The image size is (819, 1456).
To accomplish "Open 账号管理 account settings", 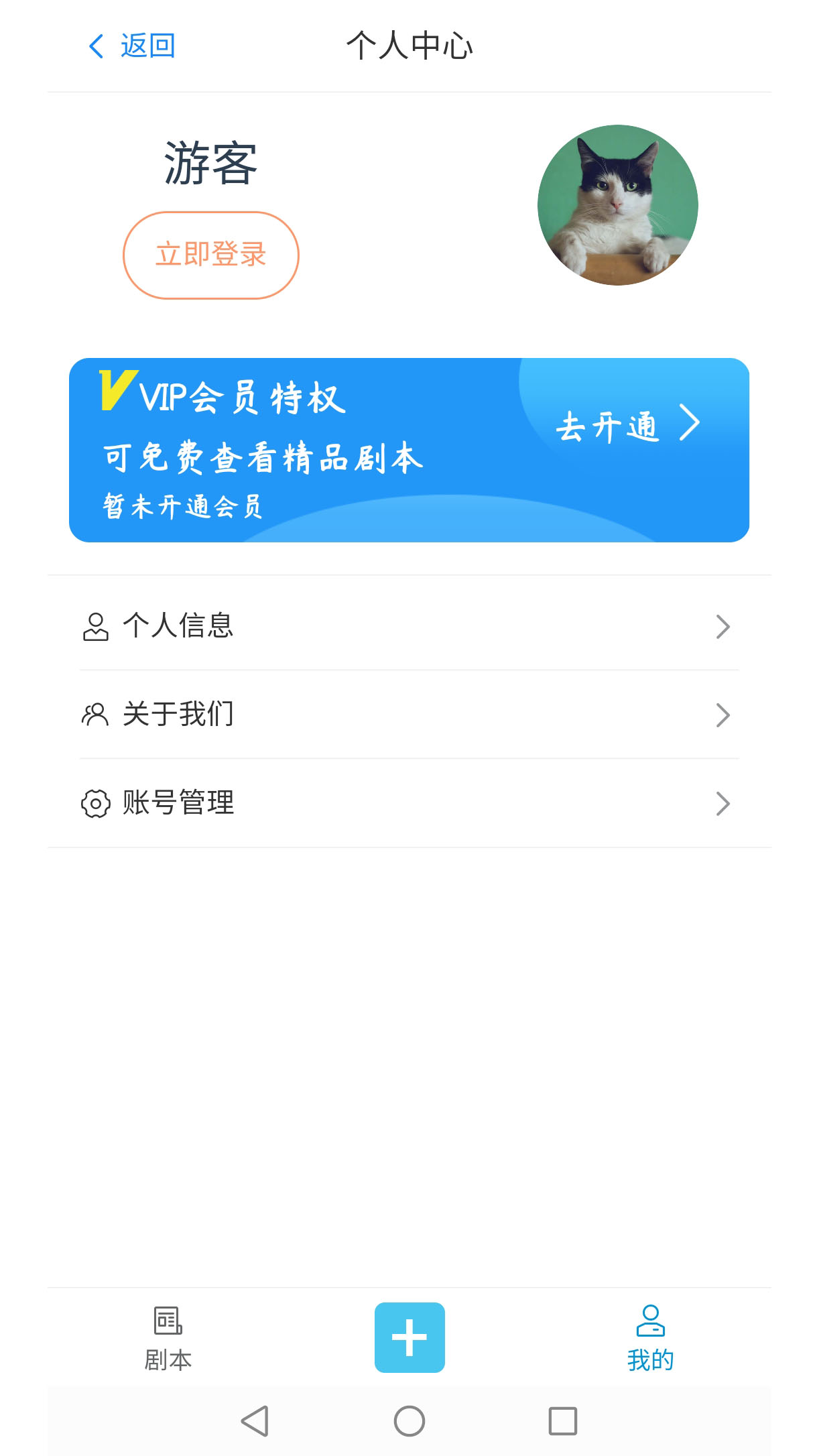I will 409,803.
